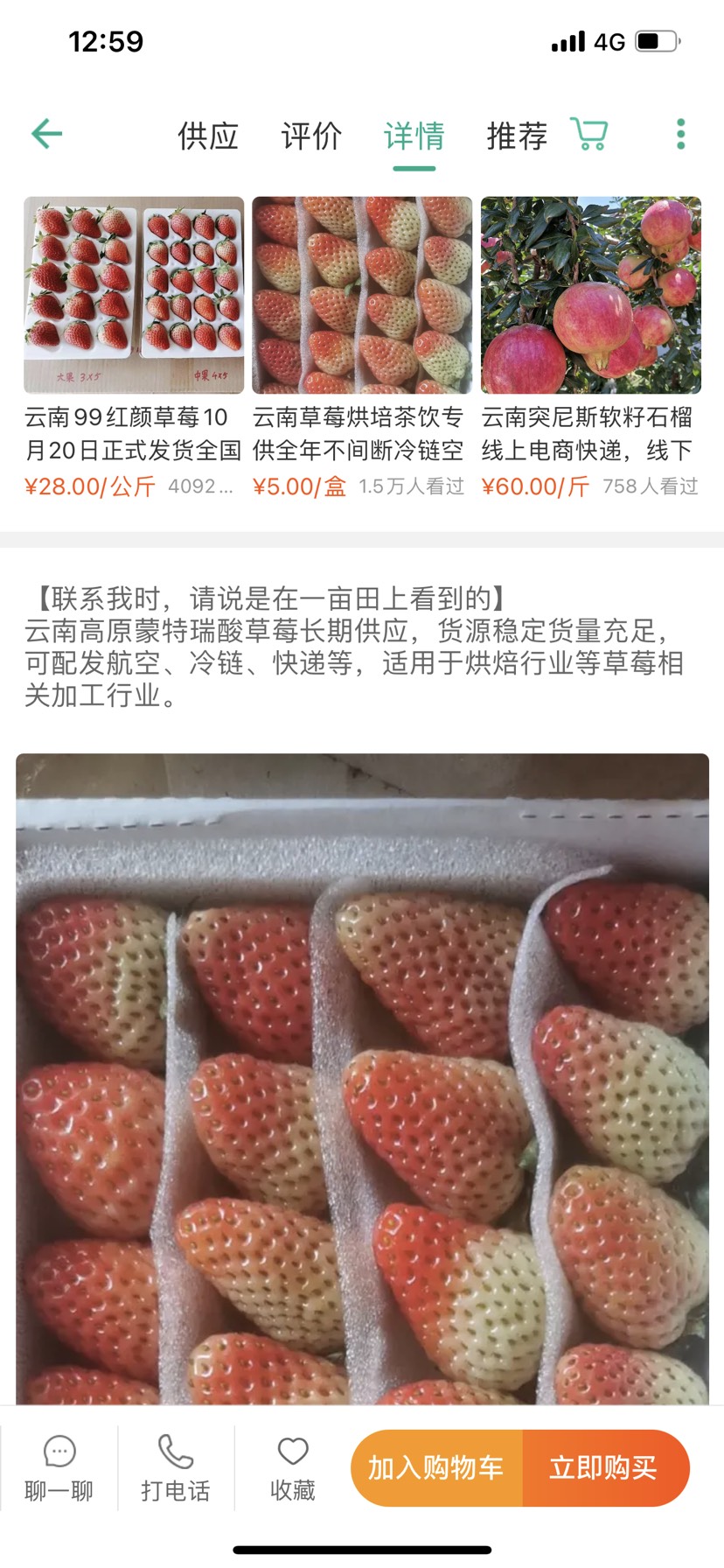
Task: Buy now with 立即购买
Action: (604, 1468)
